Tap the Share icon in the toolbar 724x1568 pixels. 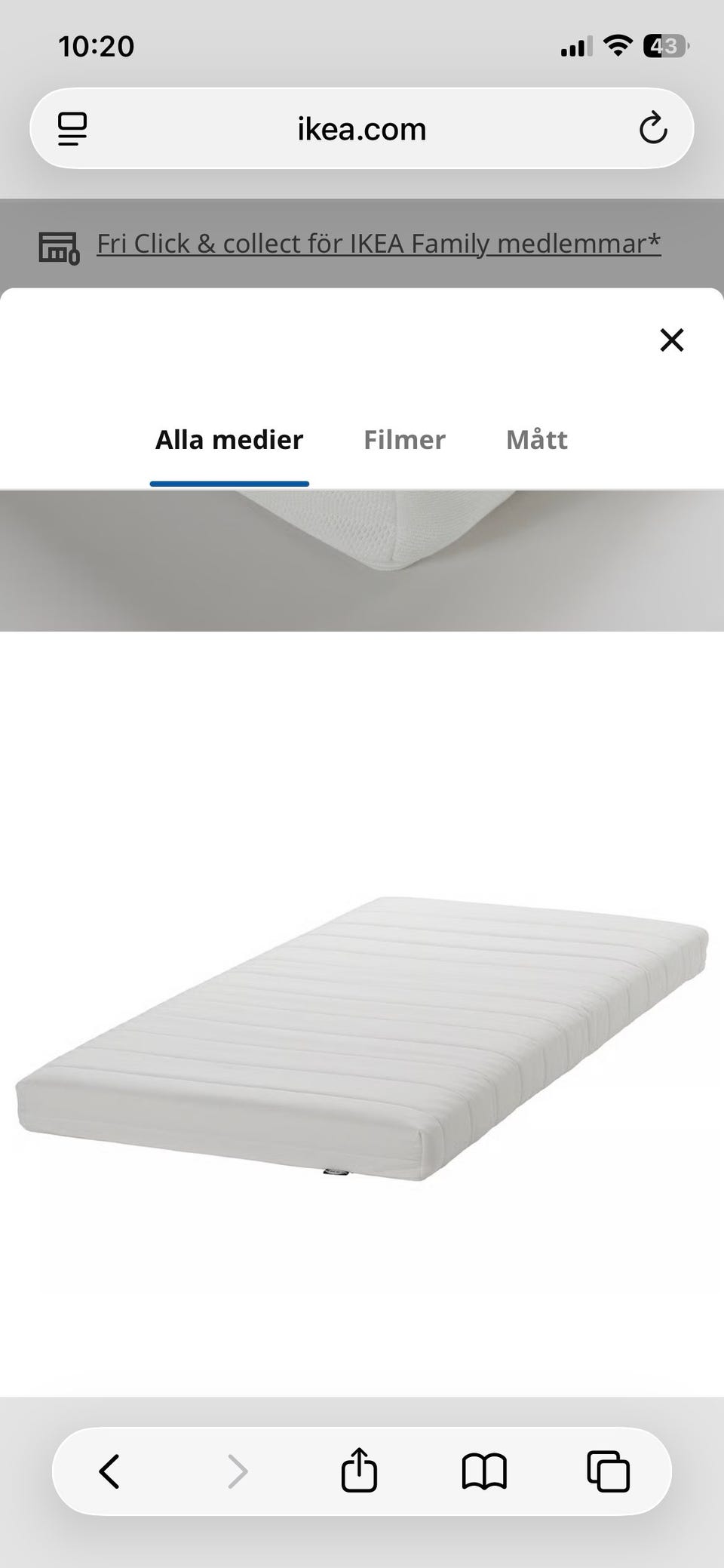[x=360, y=1470]
